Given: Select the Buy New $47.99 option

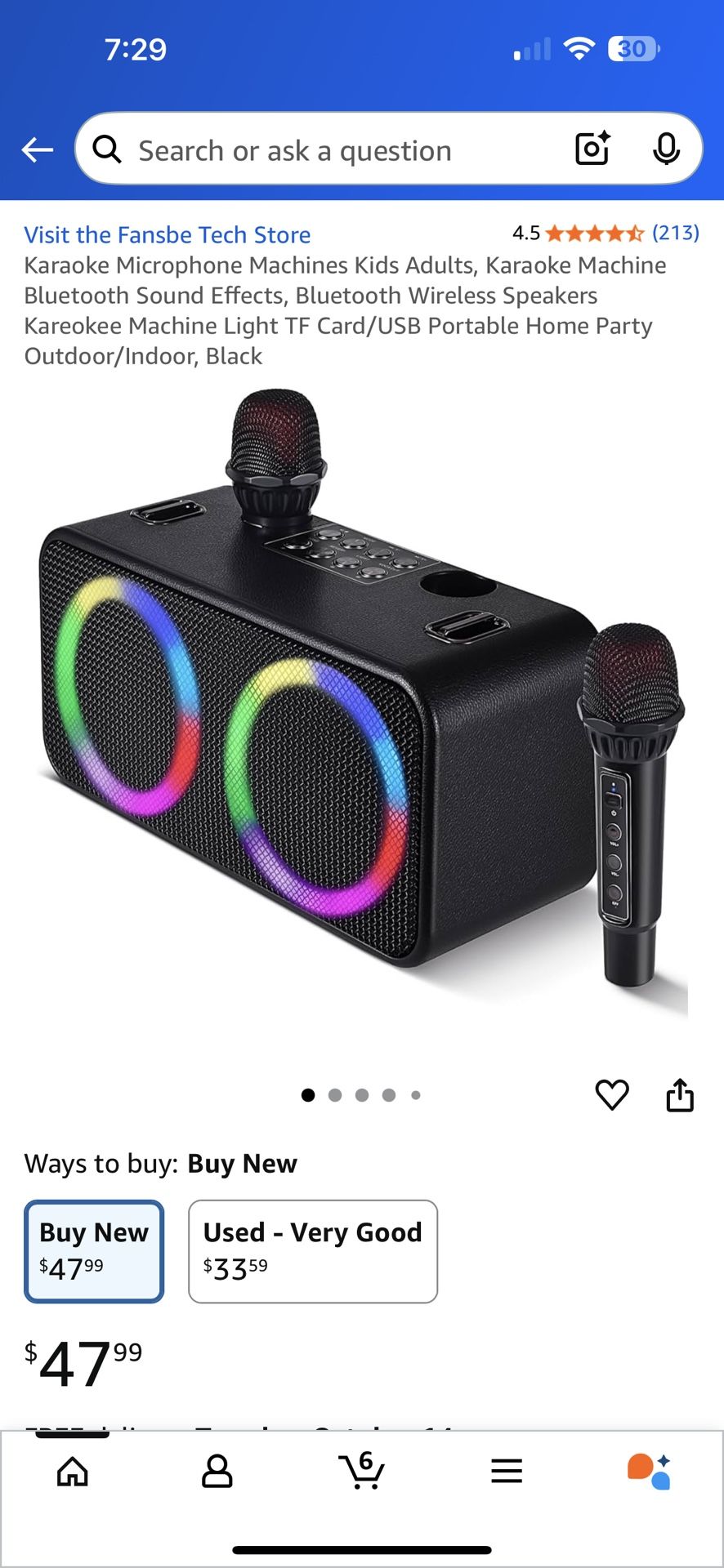Looking at the screenshot, I should click(x=93, y=1251).
